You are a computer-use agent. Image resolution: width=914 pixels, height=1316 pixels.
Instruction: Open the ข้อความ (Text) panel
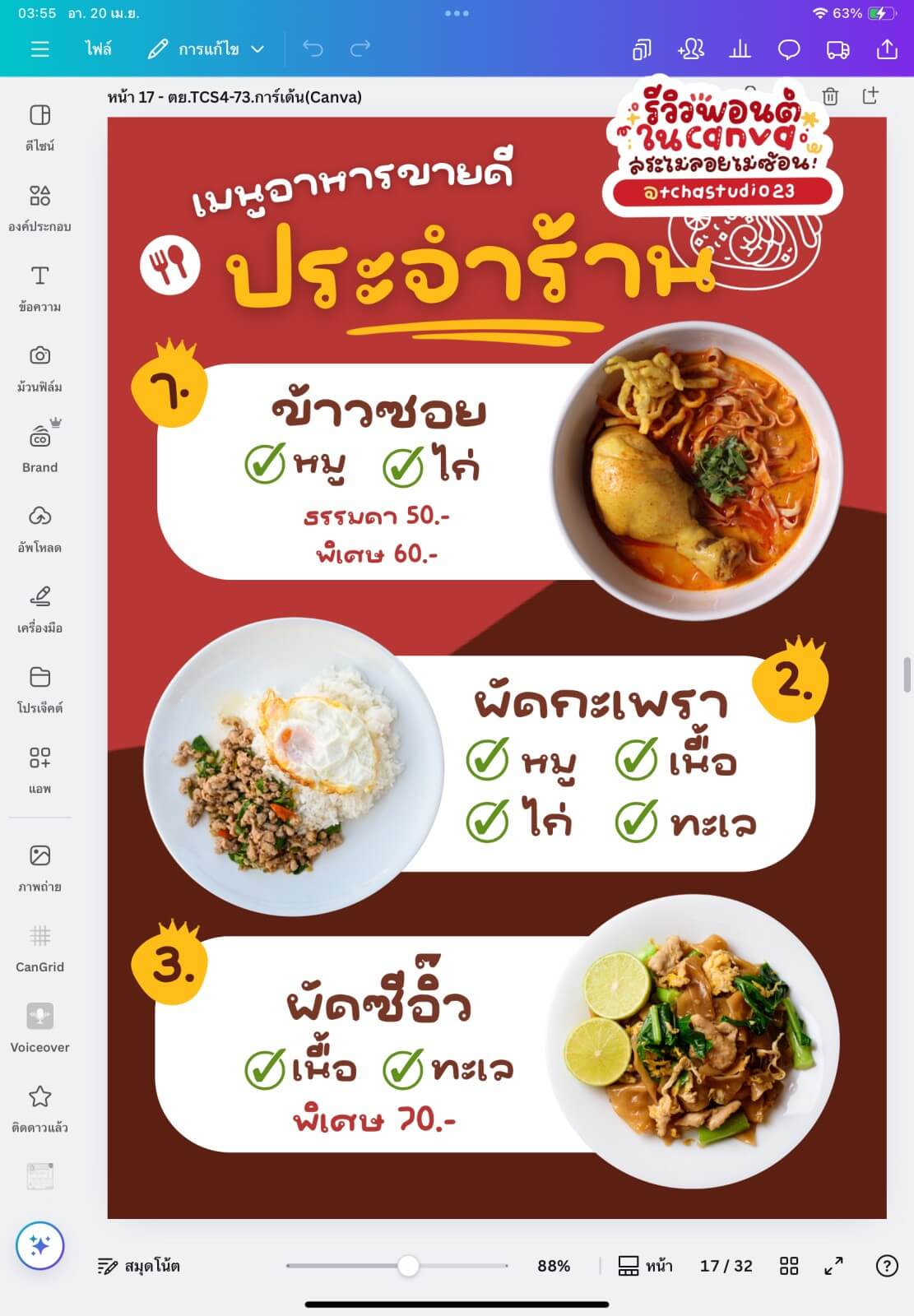[39, 288]
